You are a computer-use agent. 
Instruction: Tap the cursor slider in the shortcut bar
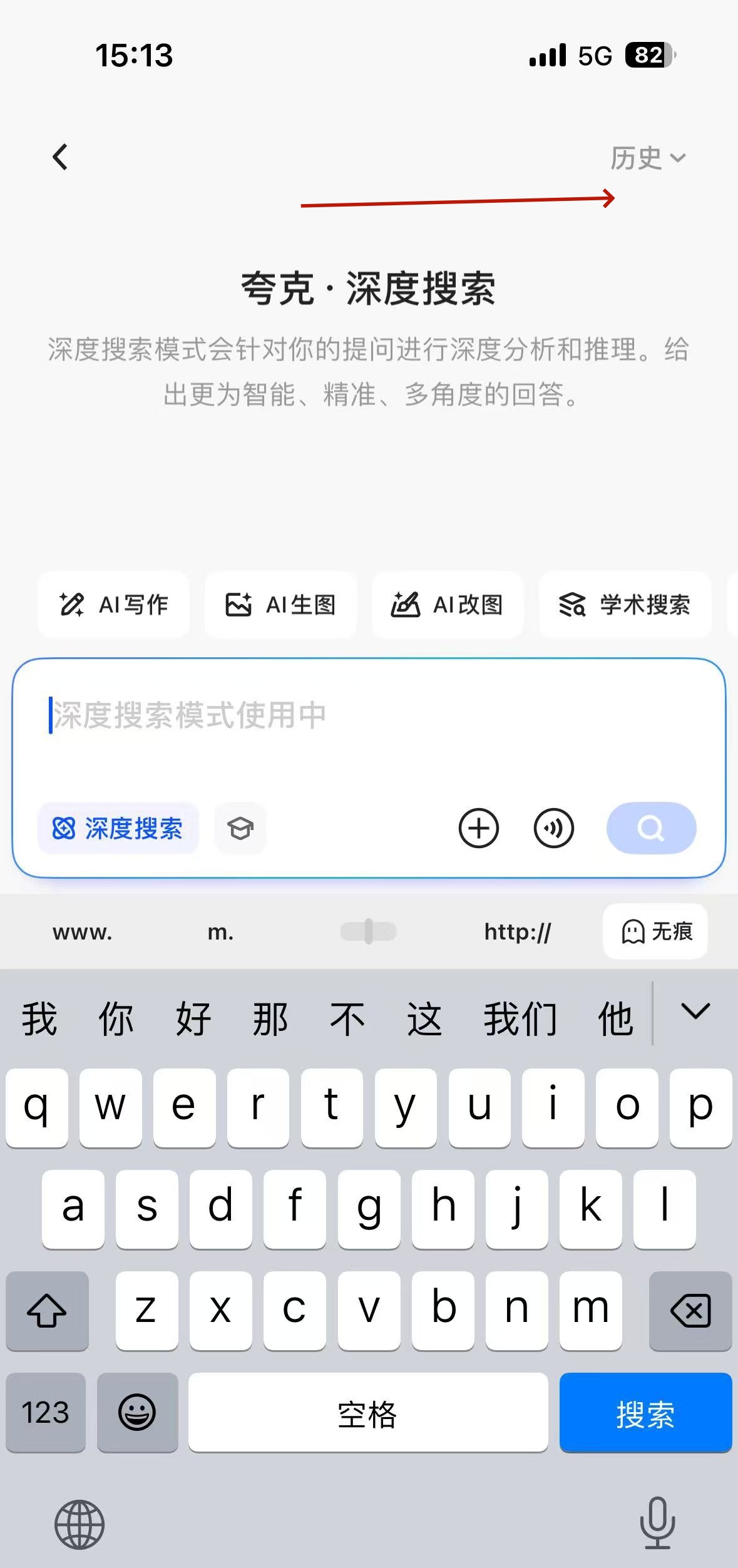368,932
